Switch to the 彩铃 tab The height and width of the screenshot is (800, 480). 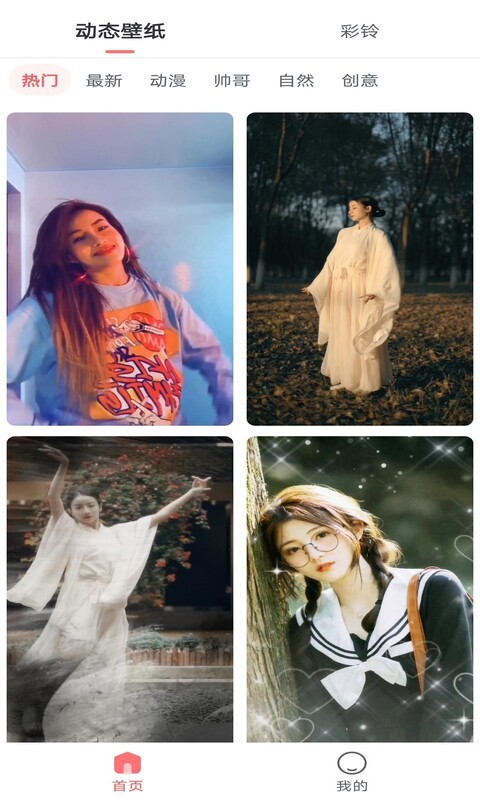click(360, 31)
